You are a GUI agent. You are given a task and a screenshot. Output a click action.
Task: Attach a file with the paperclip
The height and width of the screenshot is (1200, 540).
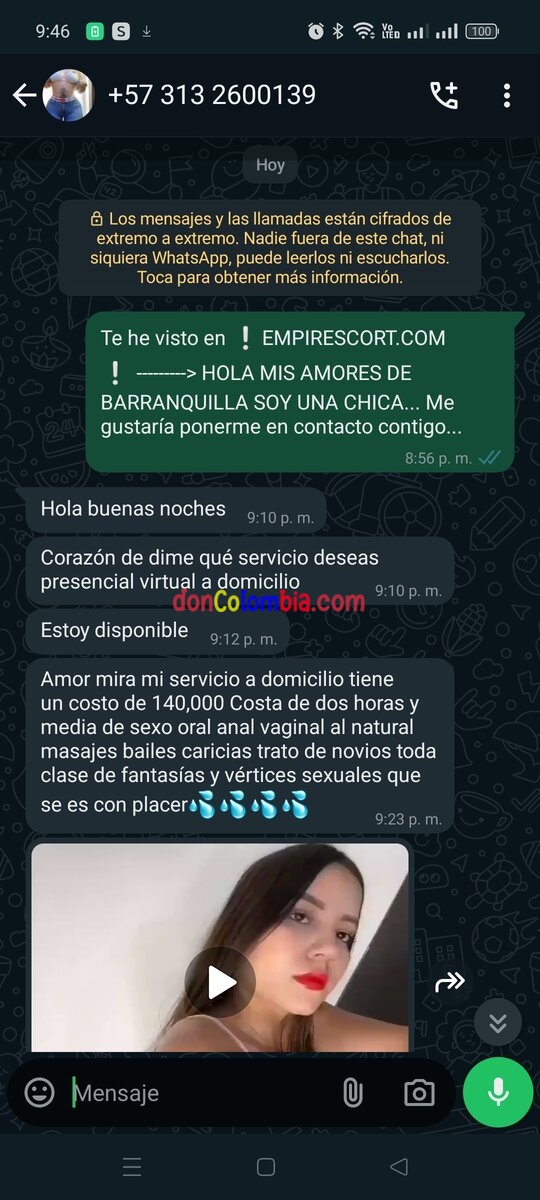click(352, 1093)
